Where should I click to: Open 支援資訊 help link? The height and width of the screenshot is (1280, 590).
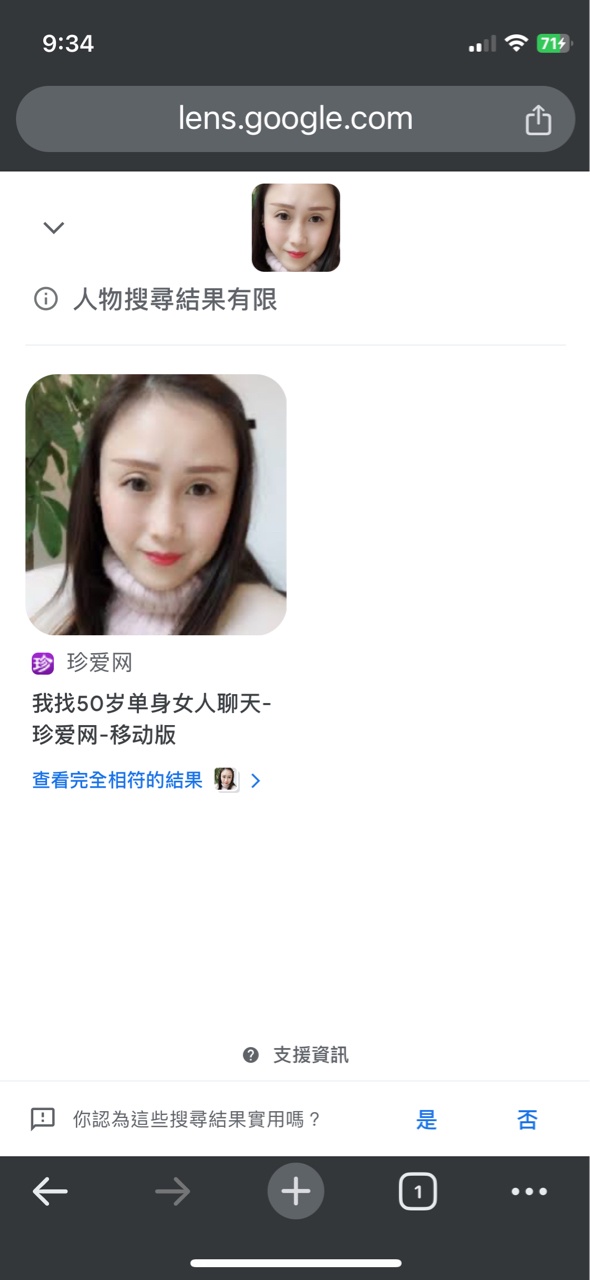coord(296,1055)
